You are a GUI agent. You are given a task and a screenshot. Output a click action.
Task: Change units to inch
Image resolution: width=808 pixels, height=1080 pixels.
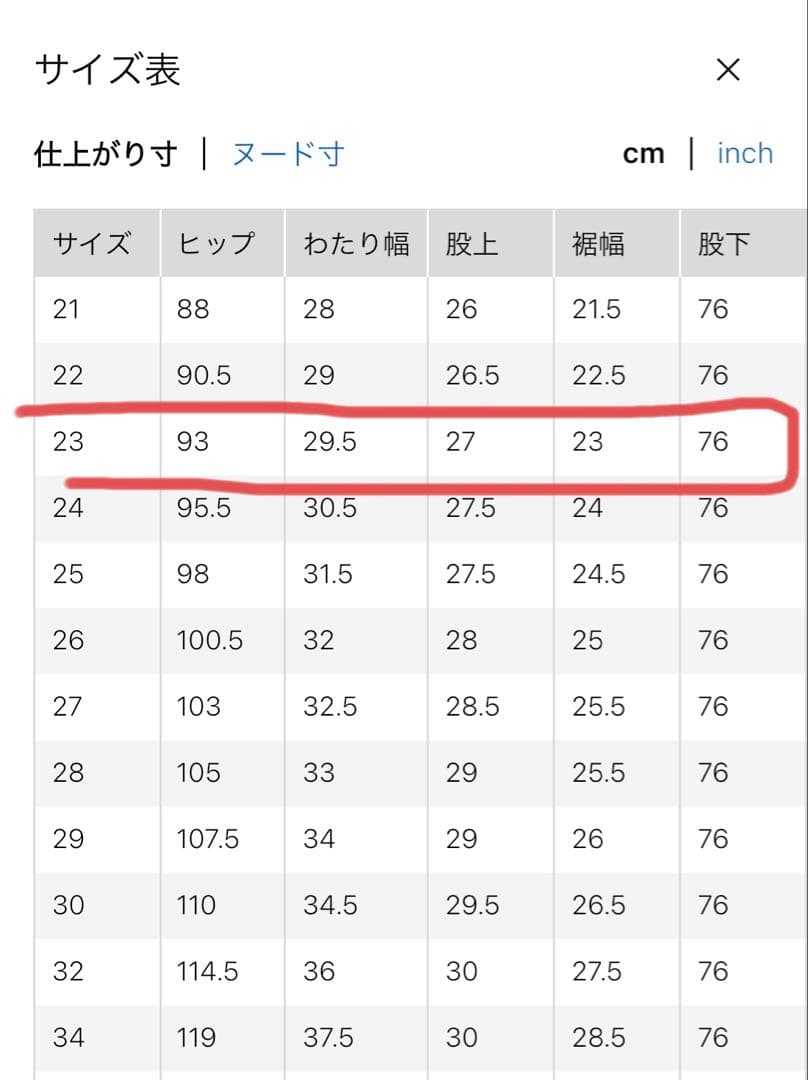click(x=745, y=153)
